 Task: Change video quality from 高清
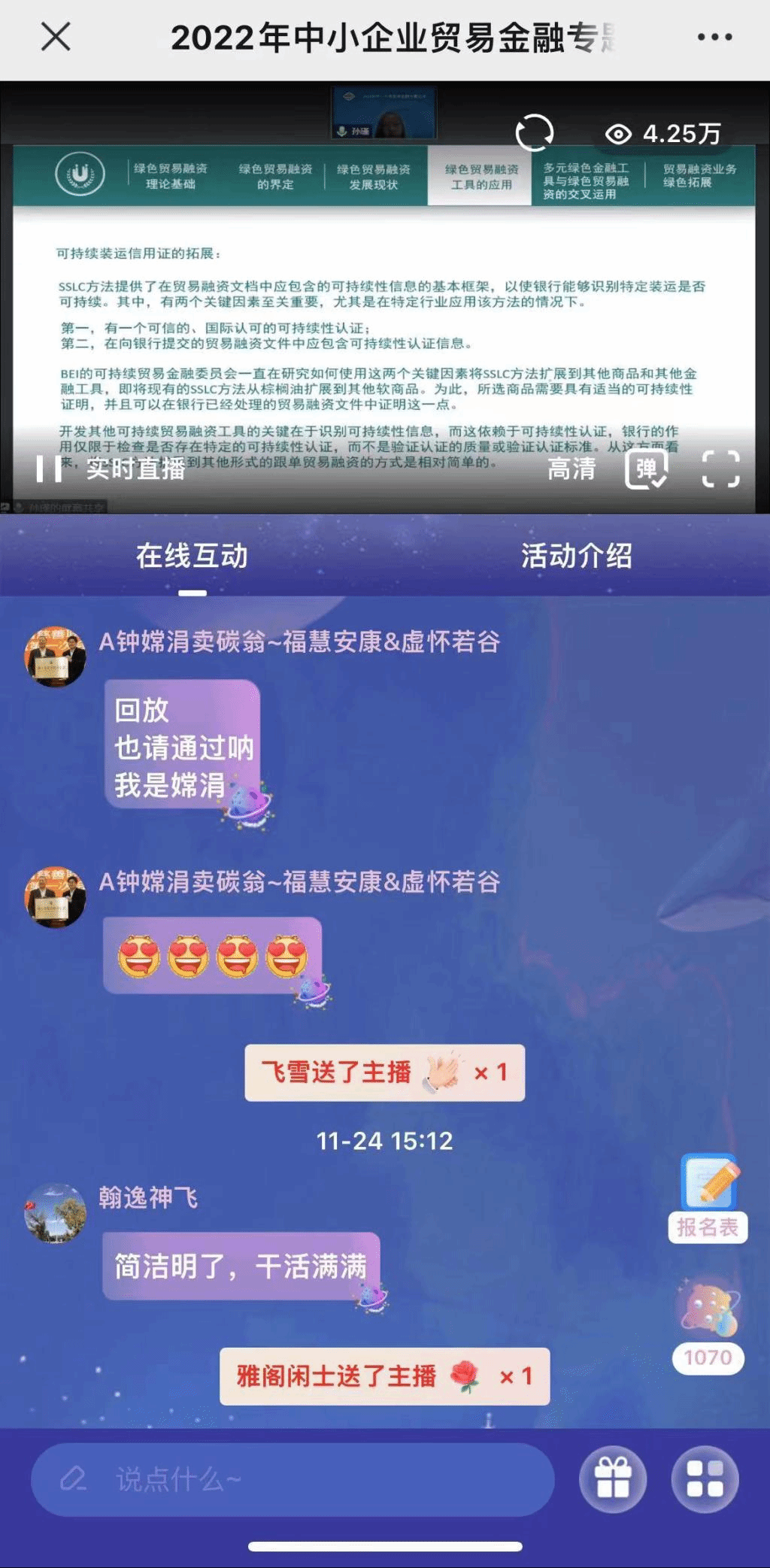(x=571, y=469)
